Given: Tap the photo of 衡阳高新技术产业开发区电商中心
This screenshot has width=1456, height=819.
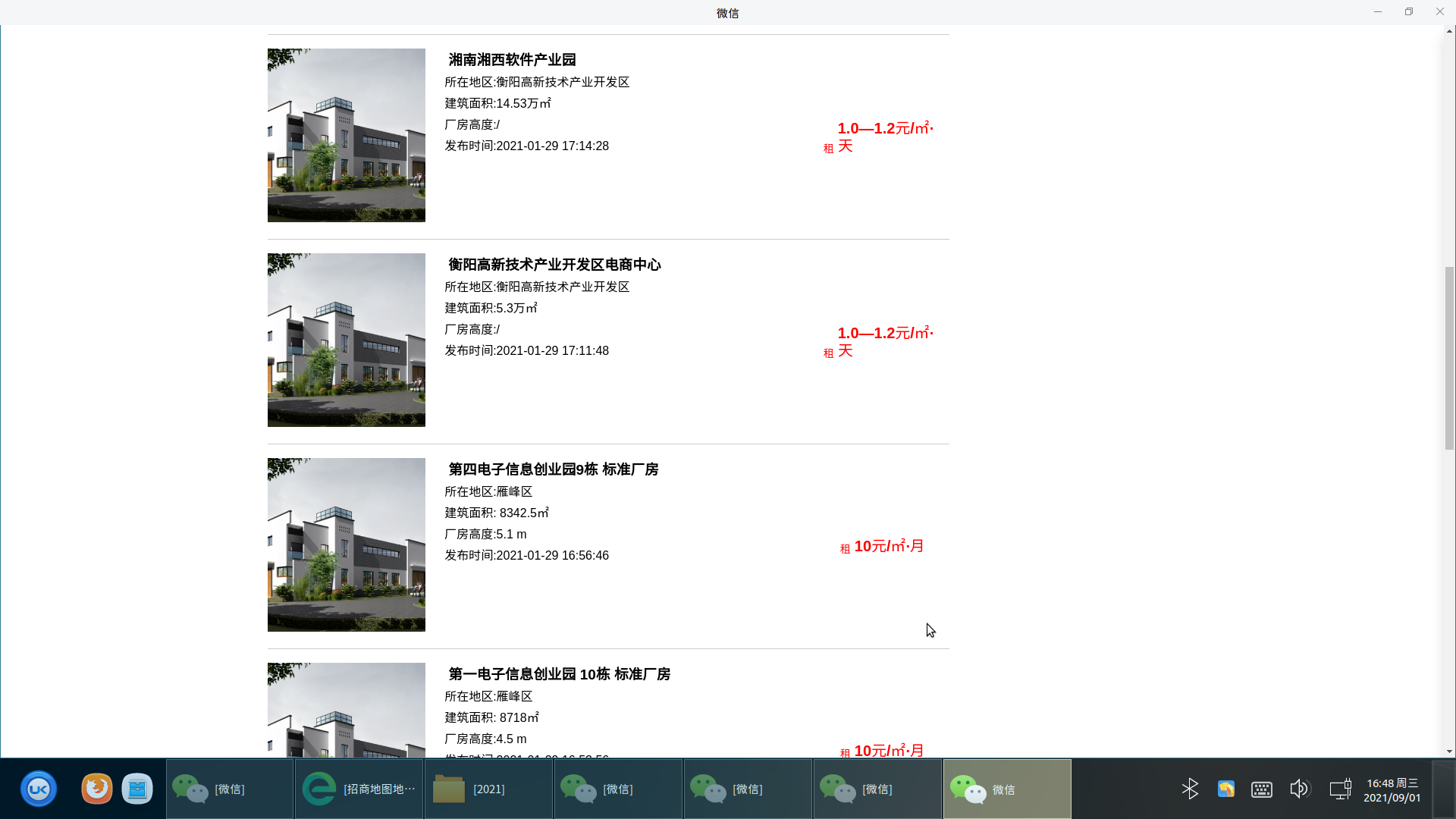Looking at the screenshot, I should 346,340.
